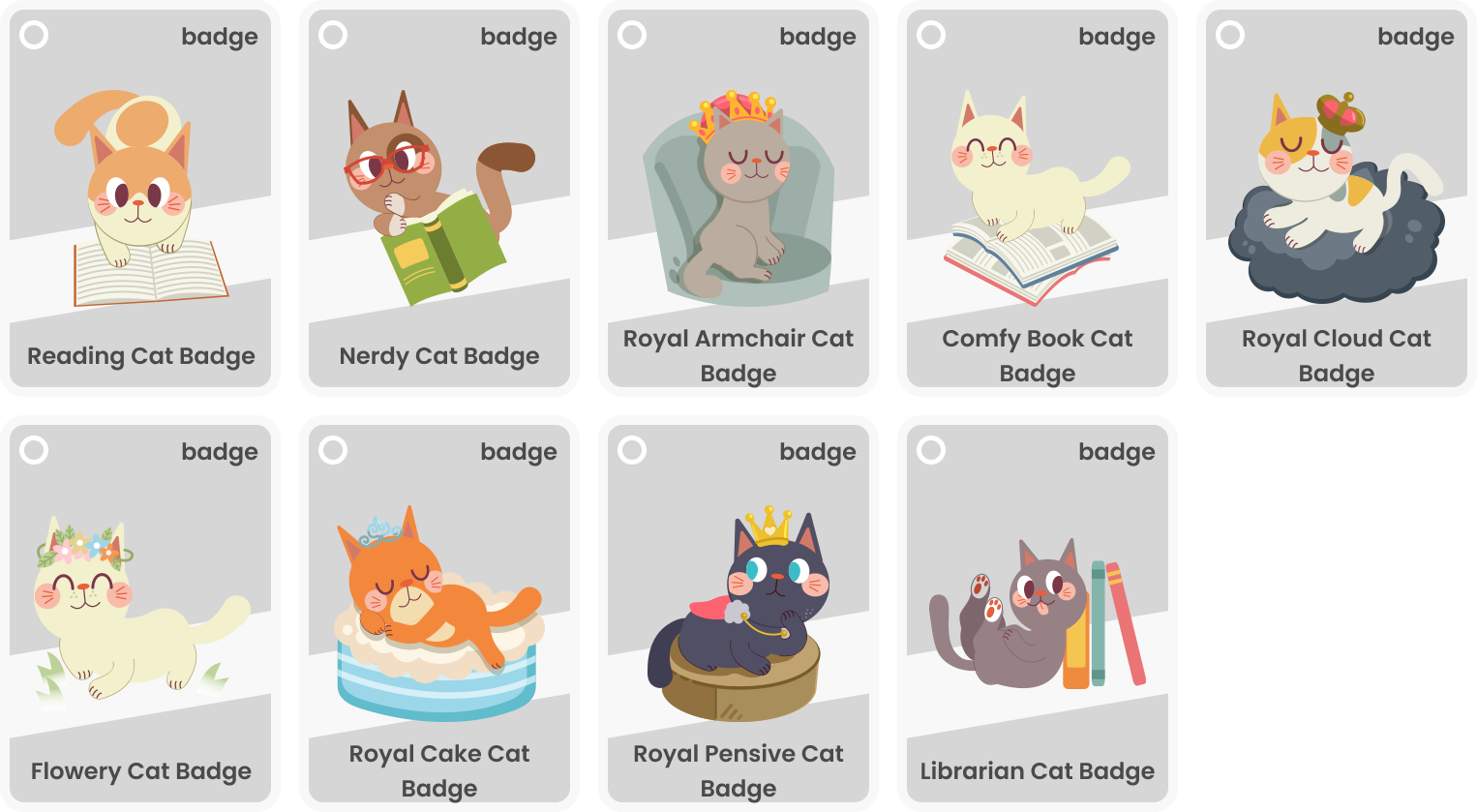Tick the circle on Royal Cake Cat Badge
1477x812 pixels.
(333, 451)
